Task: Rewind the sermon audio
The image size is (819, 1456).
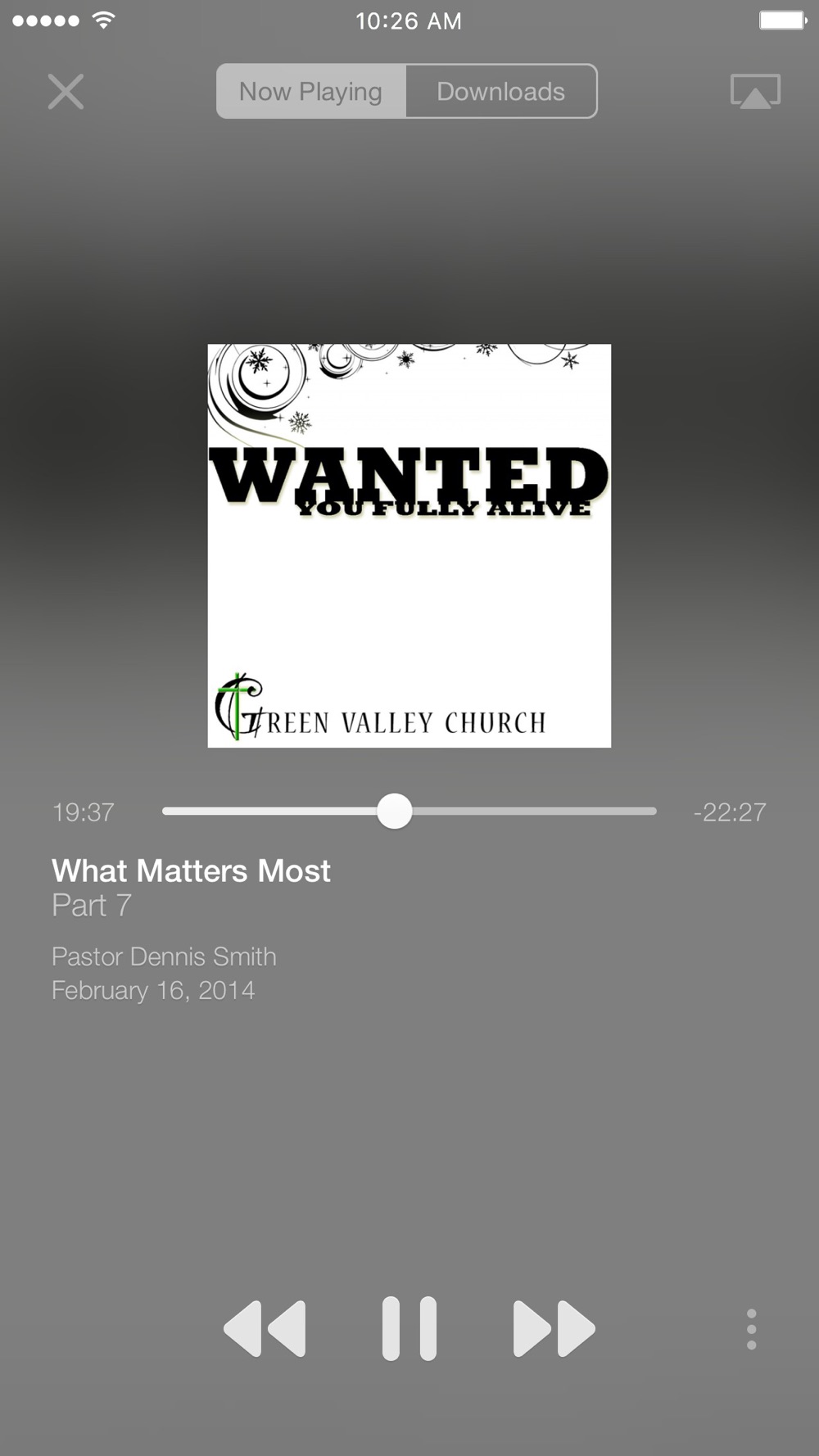Action: pos(265,1328)
